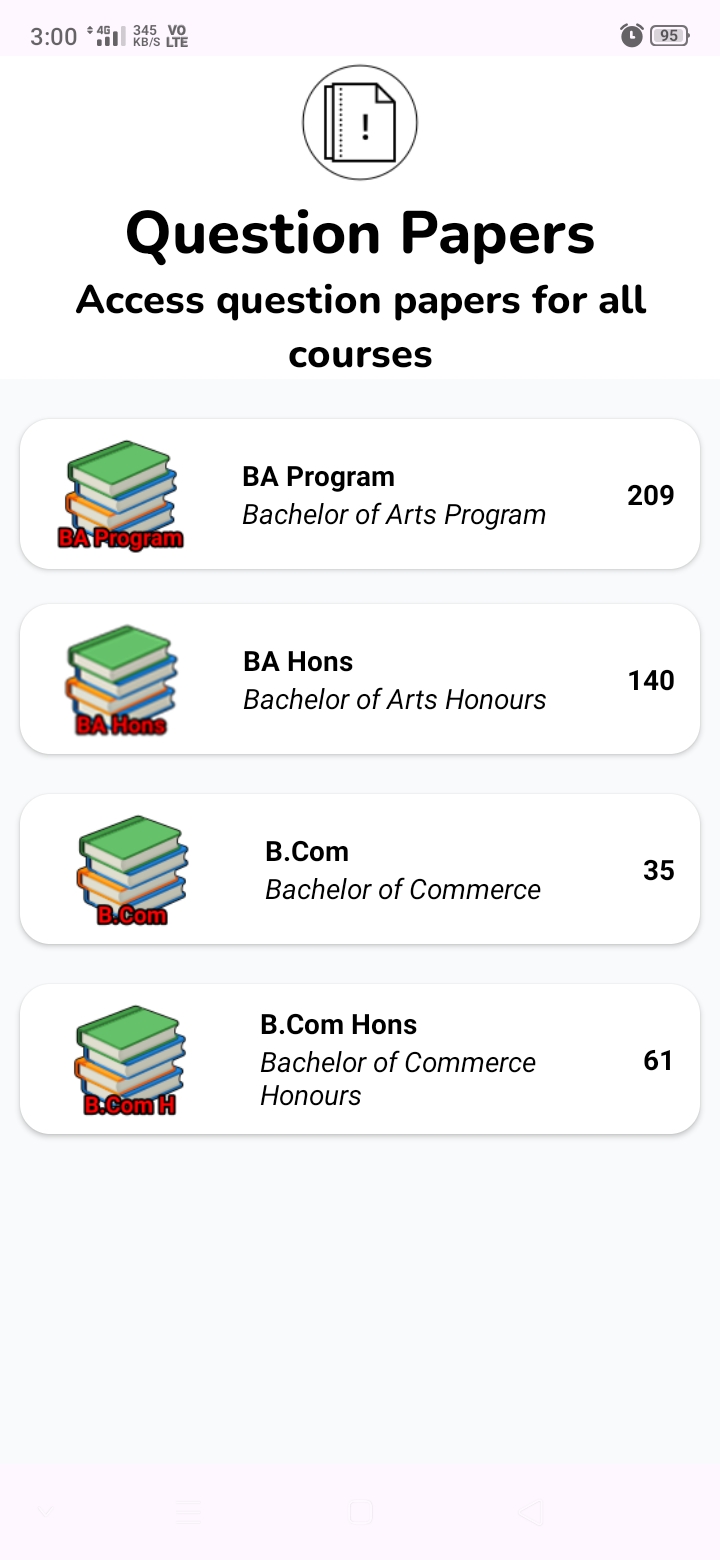Click the B.Com books icon
The image size is (720, 1560).
pos(132,868)
